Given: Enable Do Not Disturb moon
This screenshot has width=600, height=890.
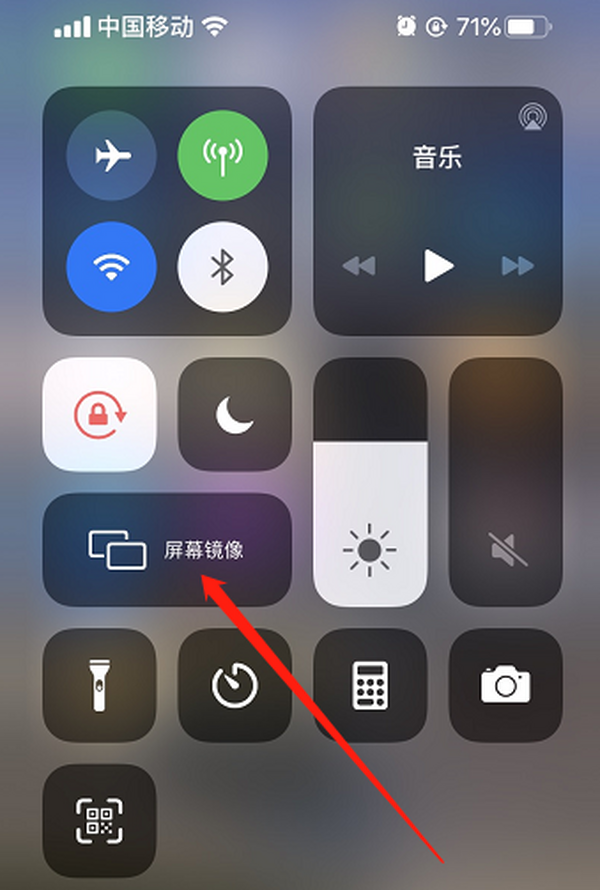Looking at the screenshot, I should (x=234, y=414).
